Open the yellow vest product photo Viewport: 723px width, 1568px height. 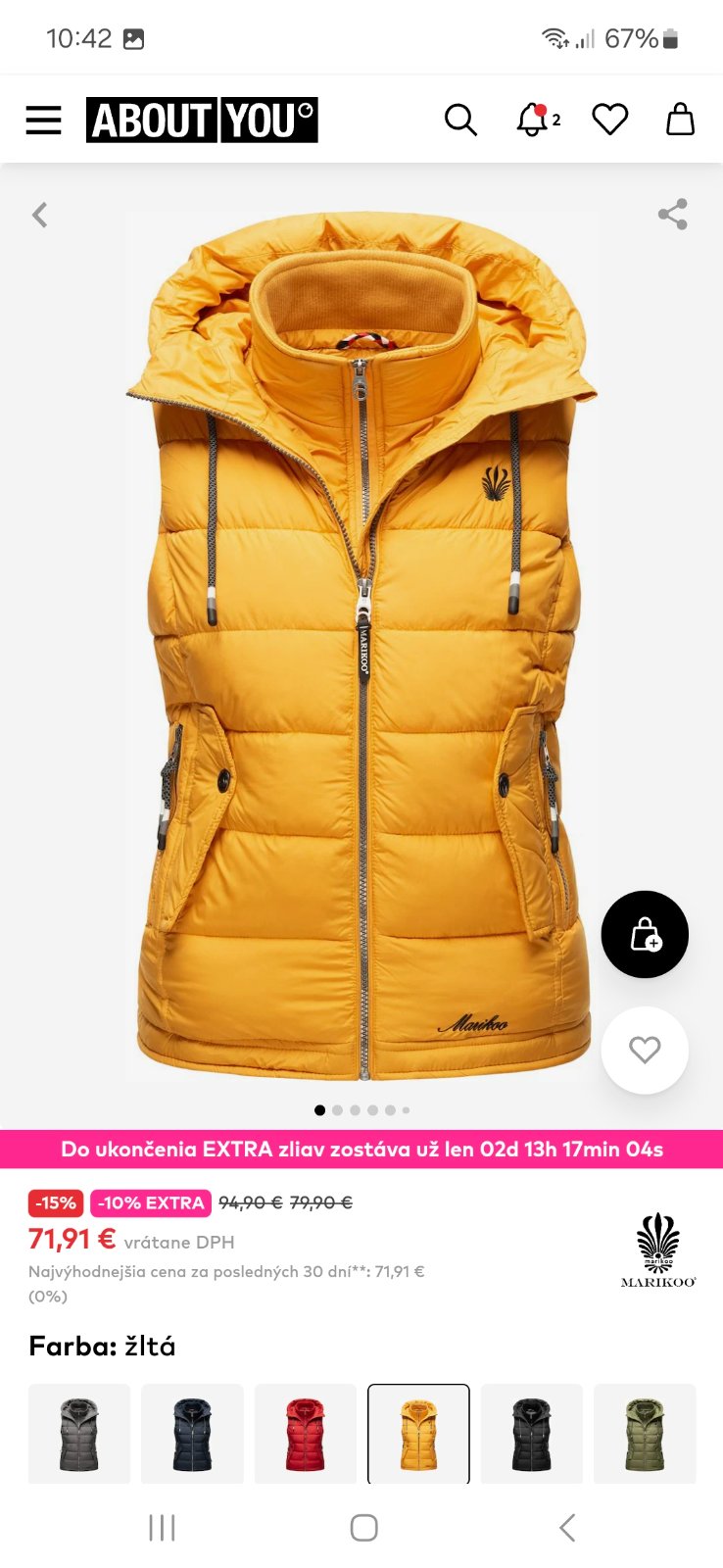coord(362,647)
